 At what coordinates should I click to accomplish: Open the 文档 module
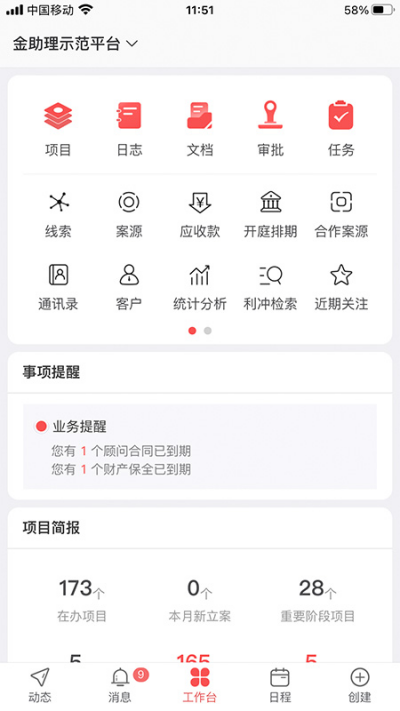pyautogui.click(x=200, y=129)
